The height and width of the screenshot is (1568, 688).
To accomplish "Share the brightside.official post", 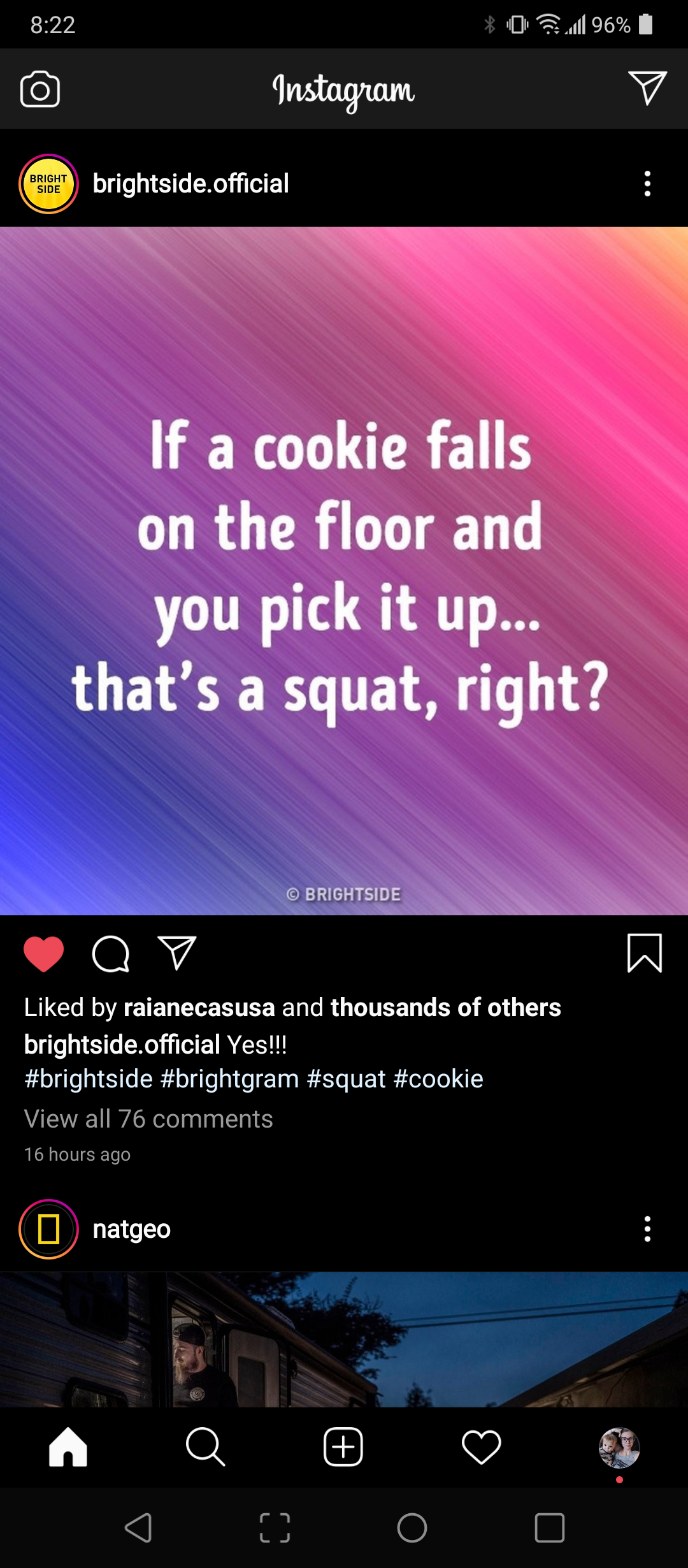I will pos(176,954).
